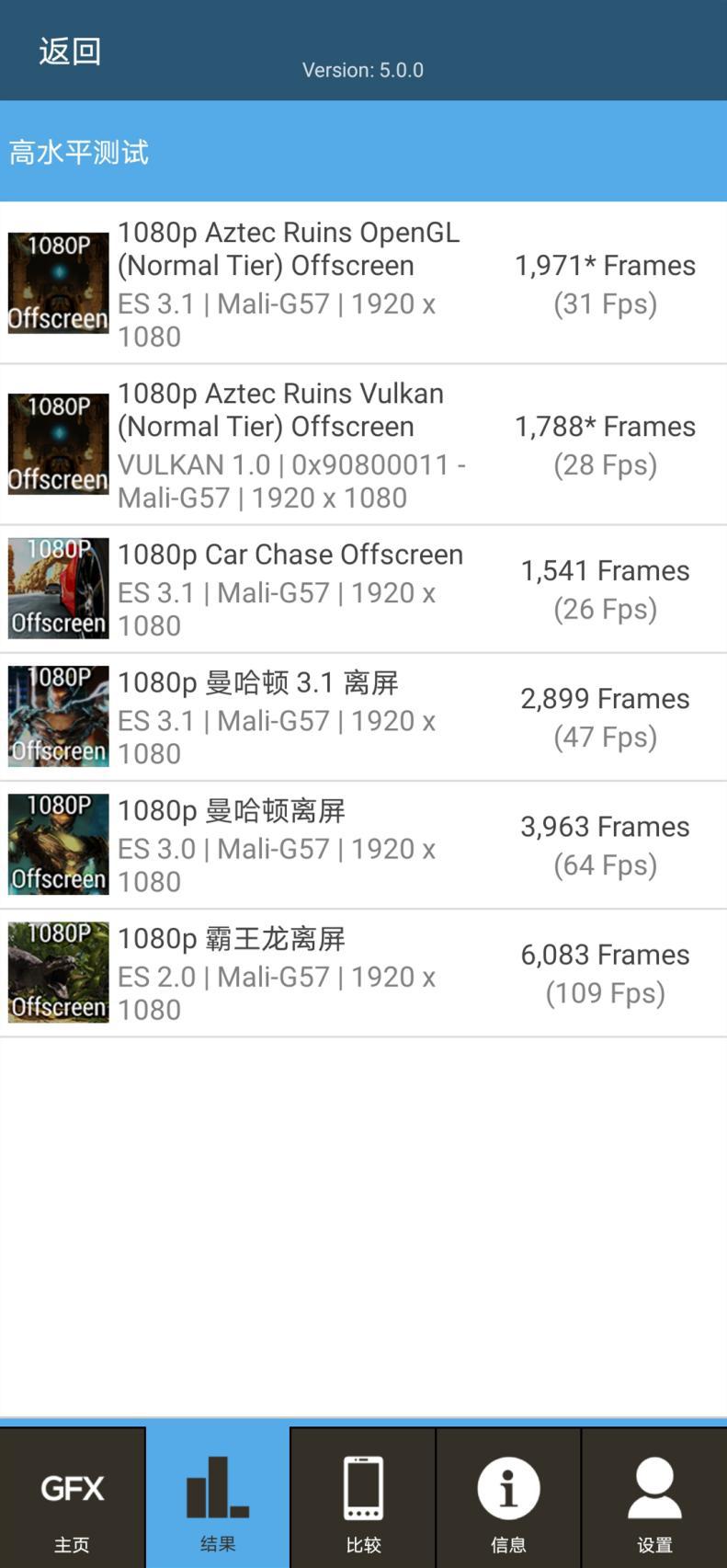The height and width of the screenshot is (1568, 727).
Task: Click the Car Chase Offscreen thumbnail
Action: tap(57, 588)
